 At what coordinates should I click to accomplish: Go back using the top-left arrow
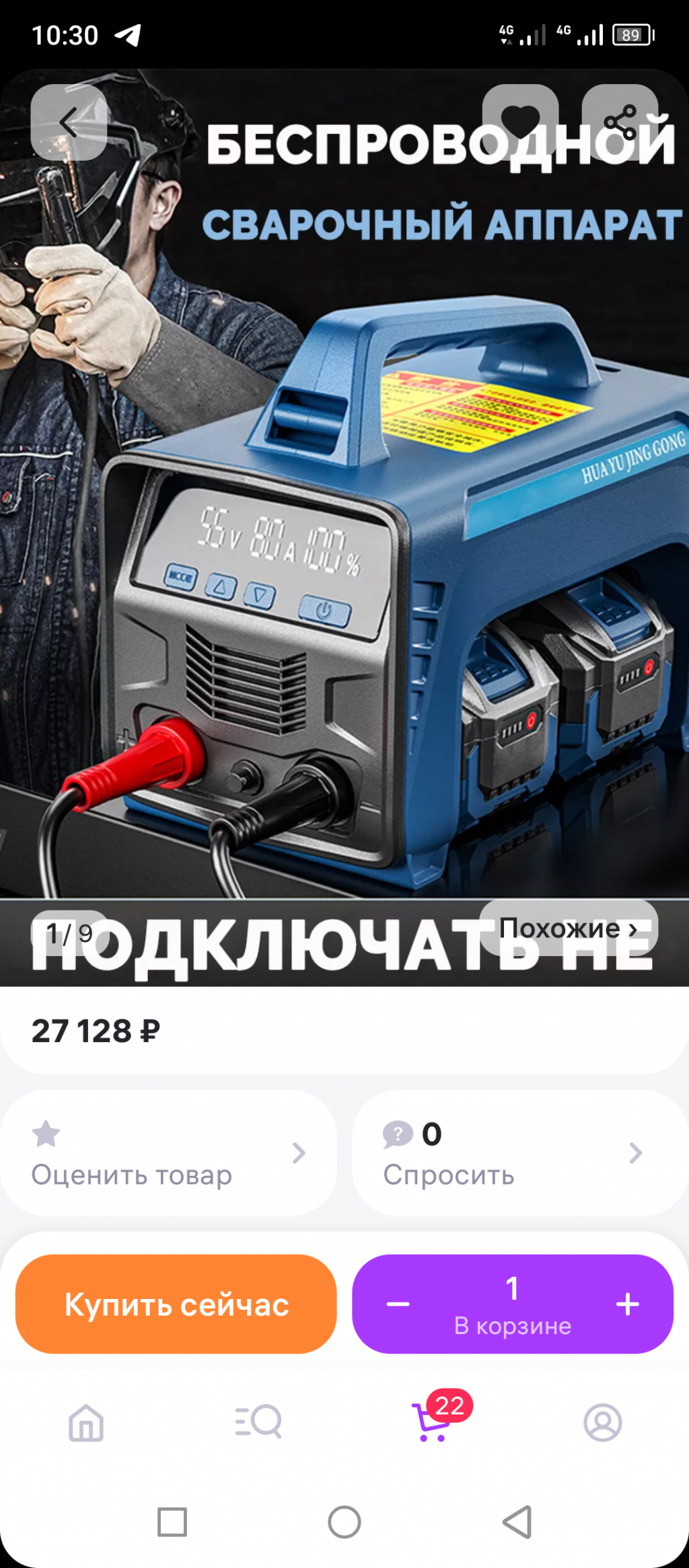[x=69, y=122]
